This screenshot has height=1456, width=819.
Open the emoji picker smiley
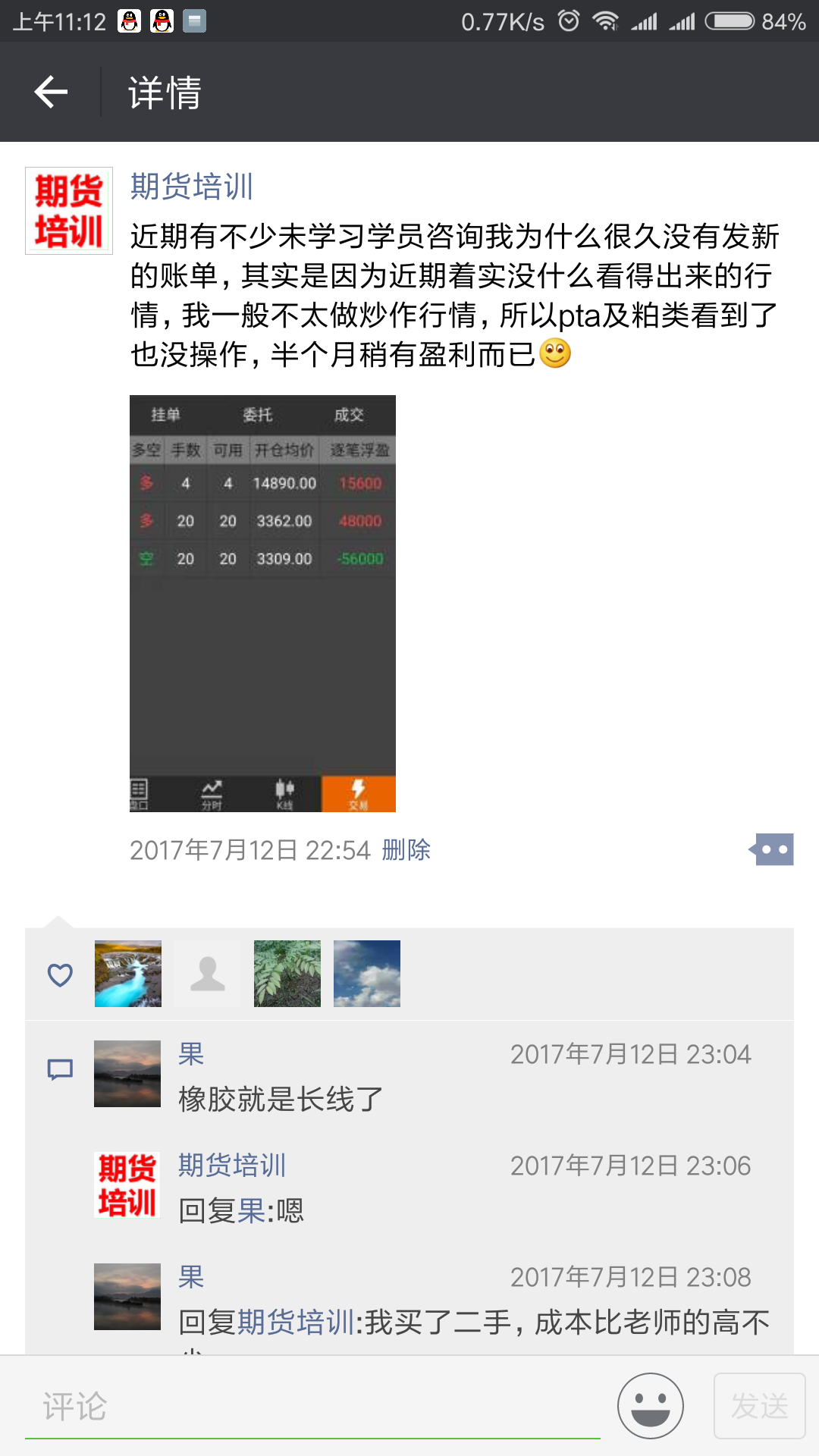651,1406
